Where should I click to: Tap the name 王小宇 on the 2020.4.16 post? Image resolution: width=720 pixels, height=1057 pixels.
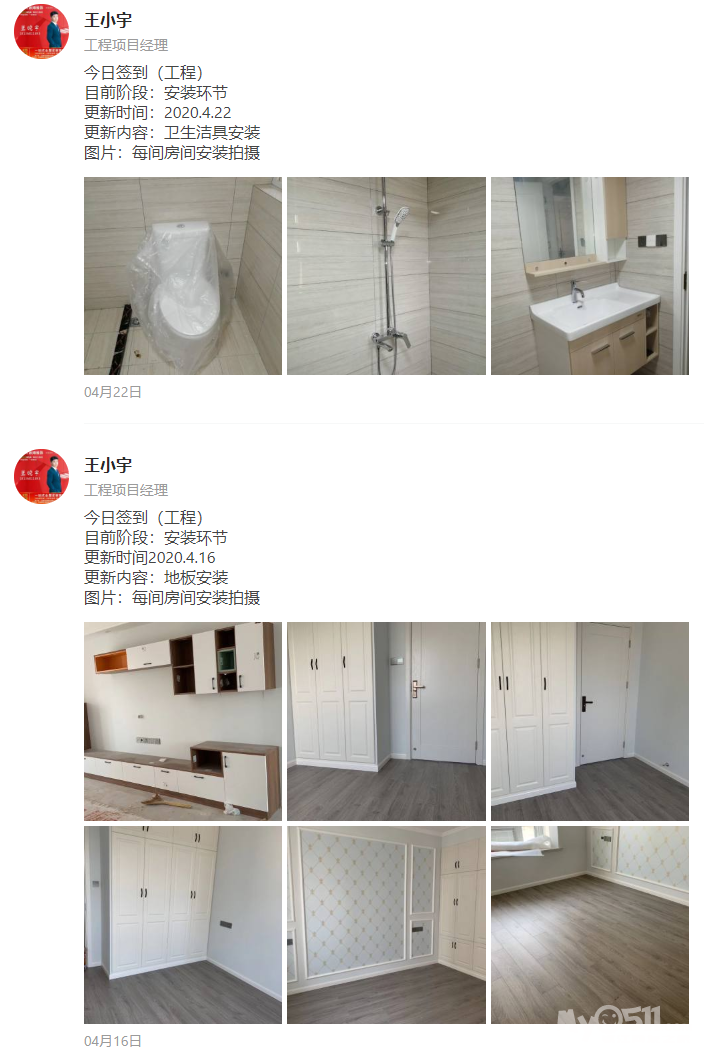click(108, 465)
